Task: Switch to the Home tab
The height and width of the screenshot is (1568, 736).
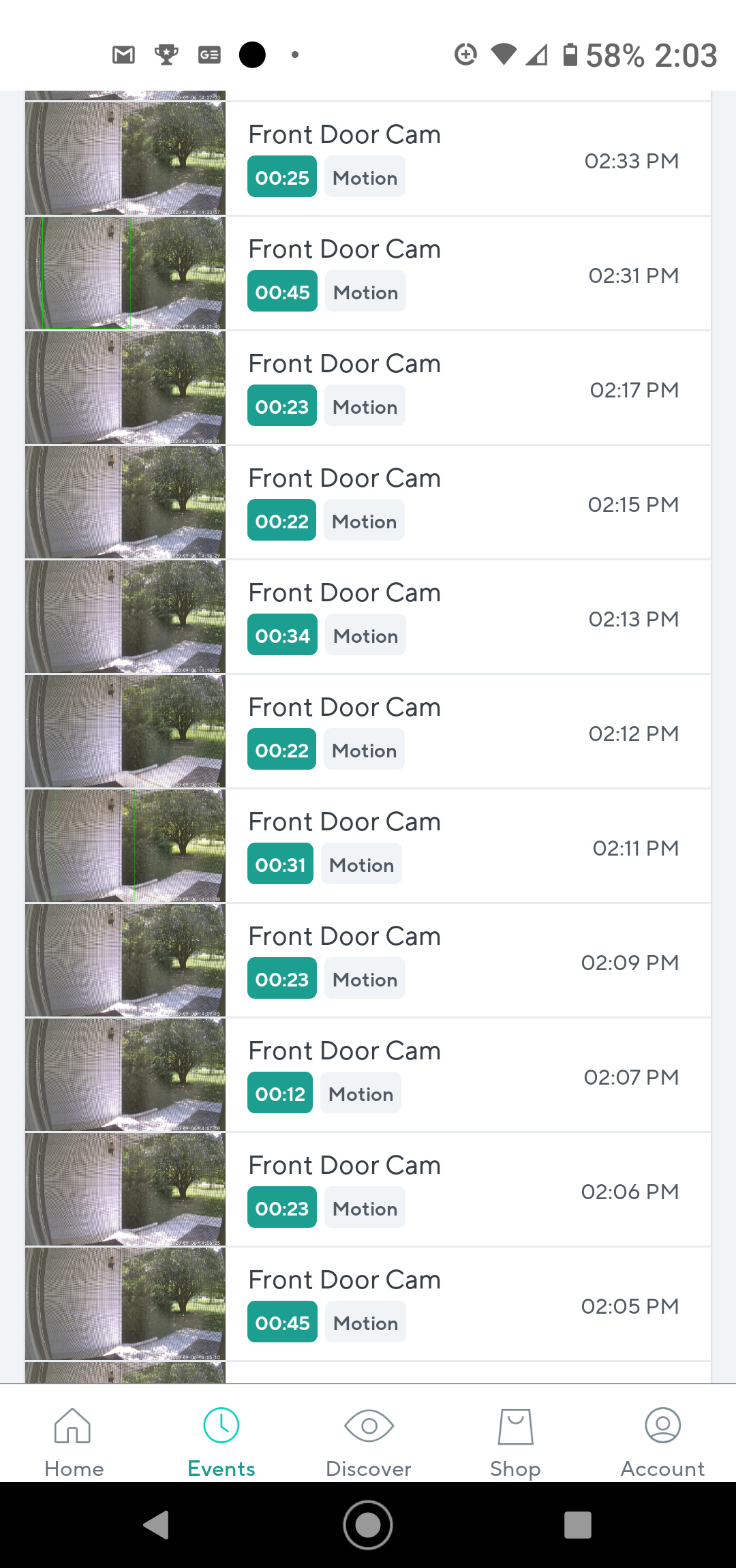Action: tap(74, 1440)
